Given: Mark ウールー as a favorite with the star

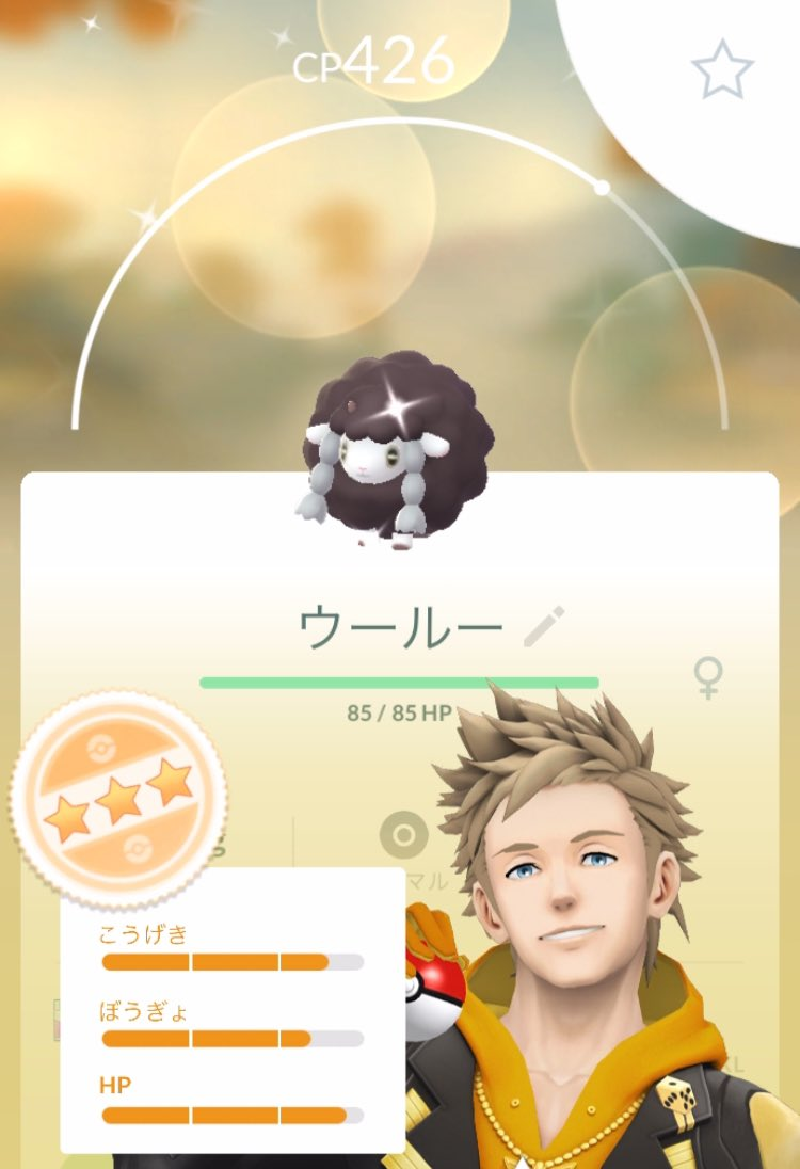Looking at the screenshot, I should pyautogui.click(x=722, y=71).
